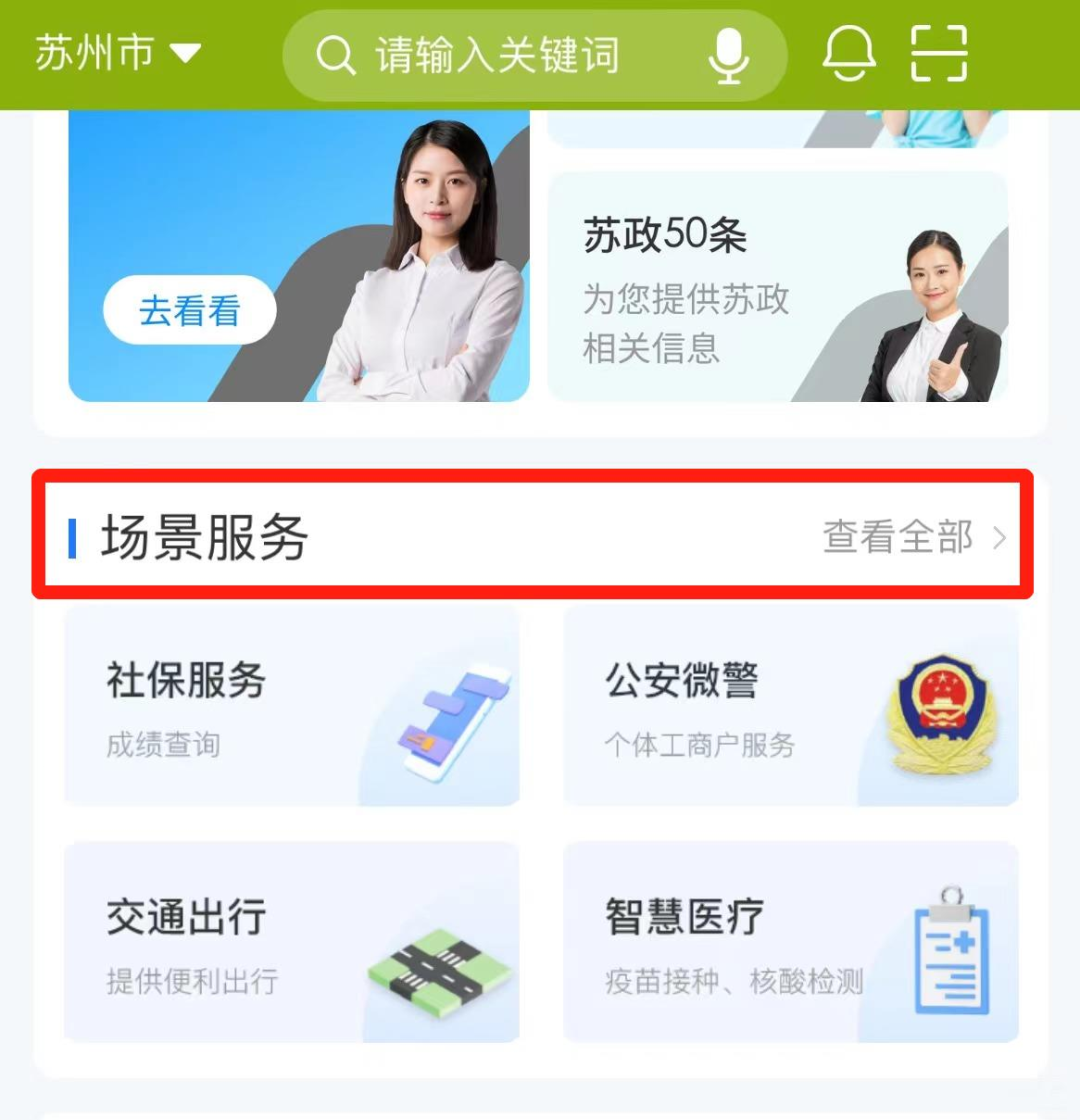The height and width of the screenshot is (1120, 1080).
Task: Start voice search with the microphone
Action: tap(728, 55)
